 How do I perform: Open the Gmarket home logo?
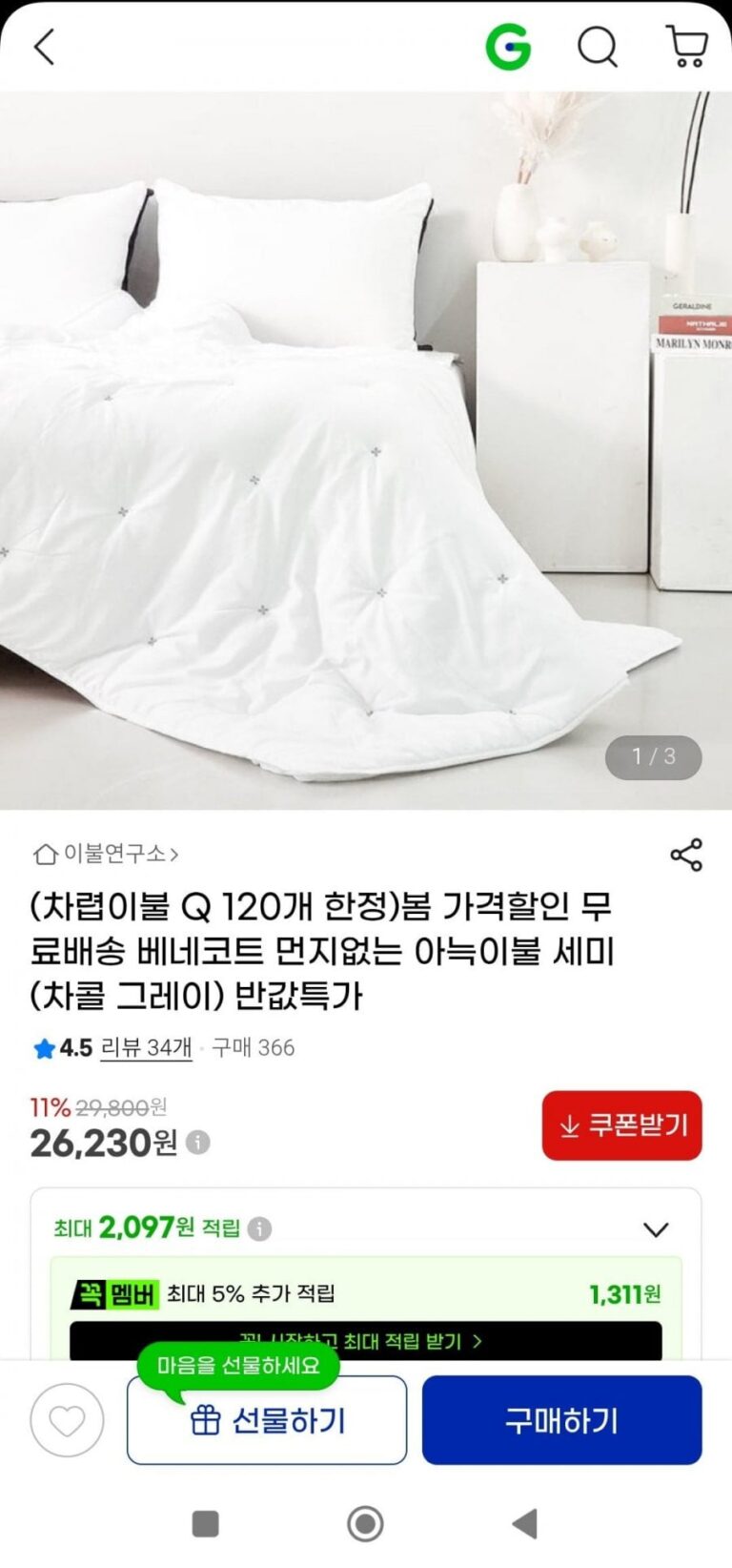[508, 47]
